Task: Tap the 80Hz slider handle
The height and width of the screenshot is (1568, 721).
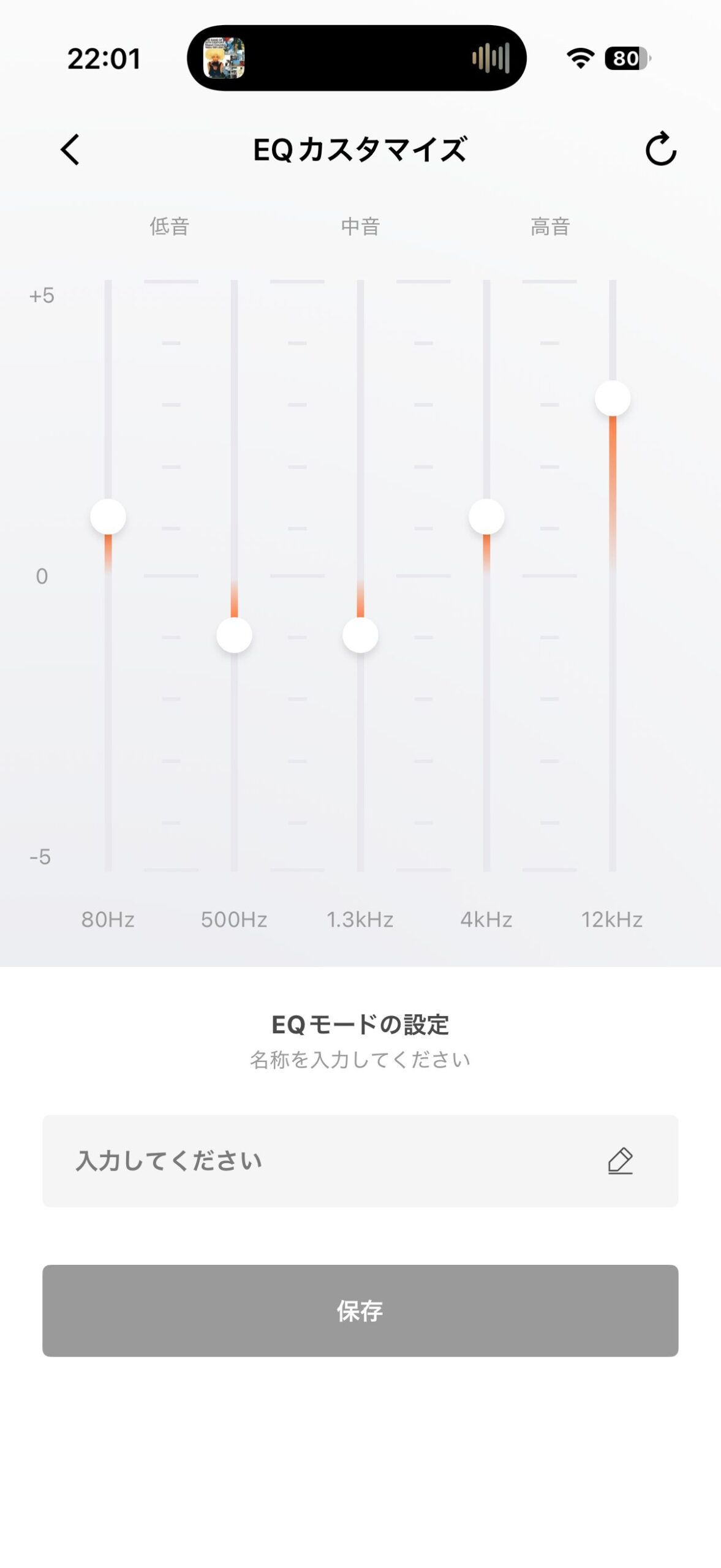Action: [108, 517]
